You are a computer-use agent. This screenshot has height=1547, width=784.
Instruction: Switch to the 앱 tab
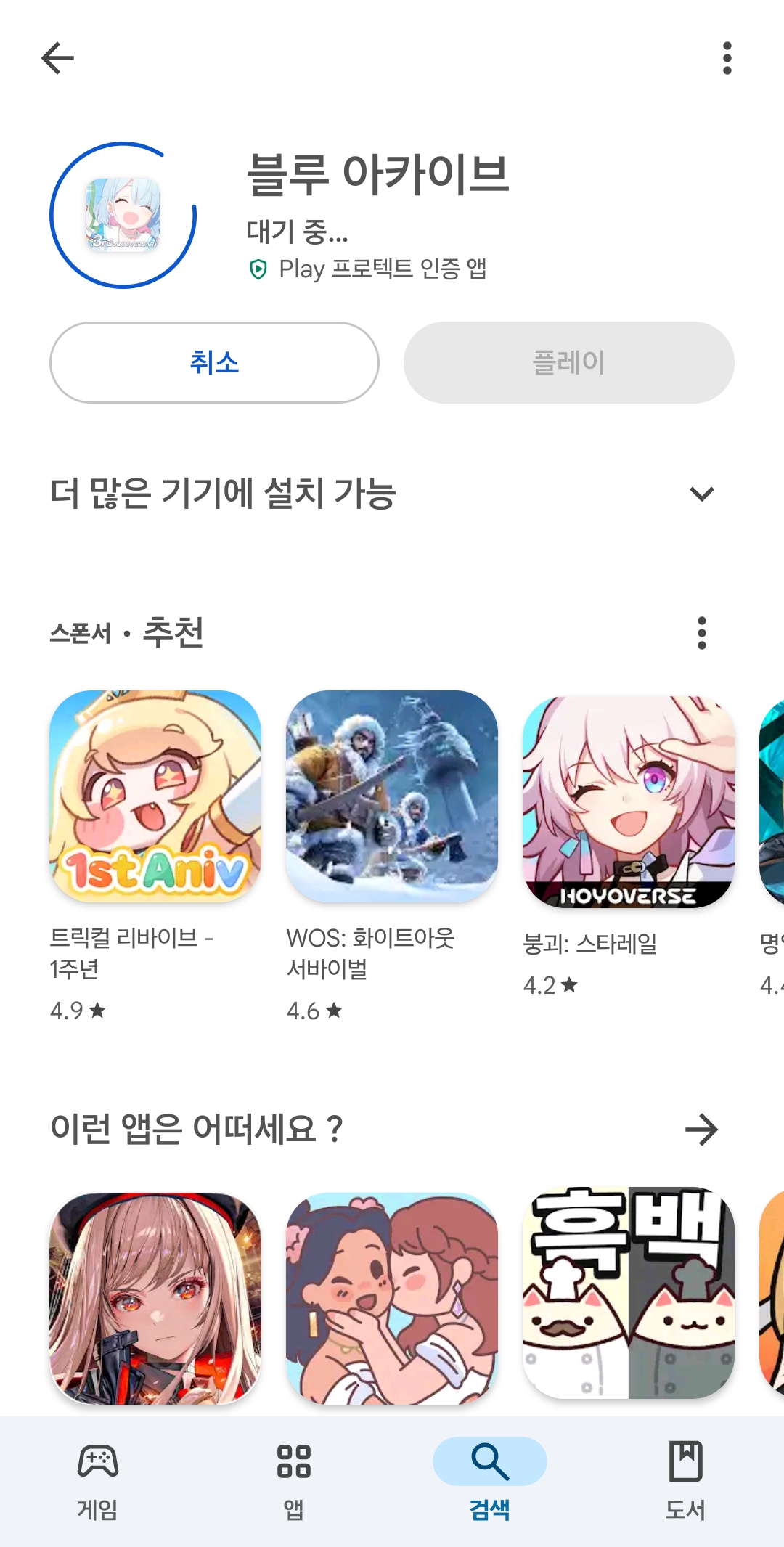(294, 1481)
